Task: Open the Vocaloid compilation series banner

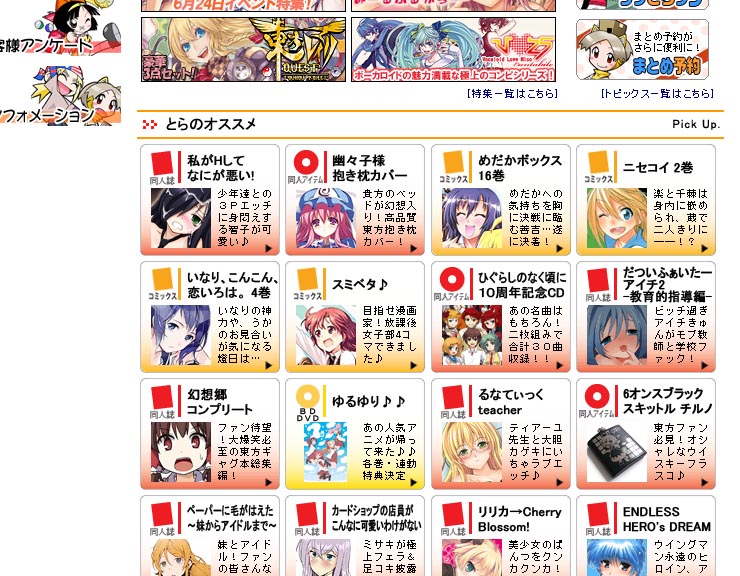Action: coord(453,49)
